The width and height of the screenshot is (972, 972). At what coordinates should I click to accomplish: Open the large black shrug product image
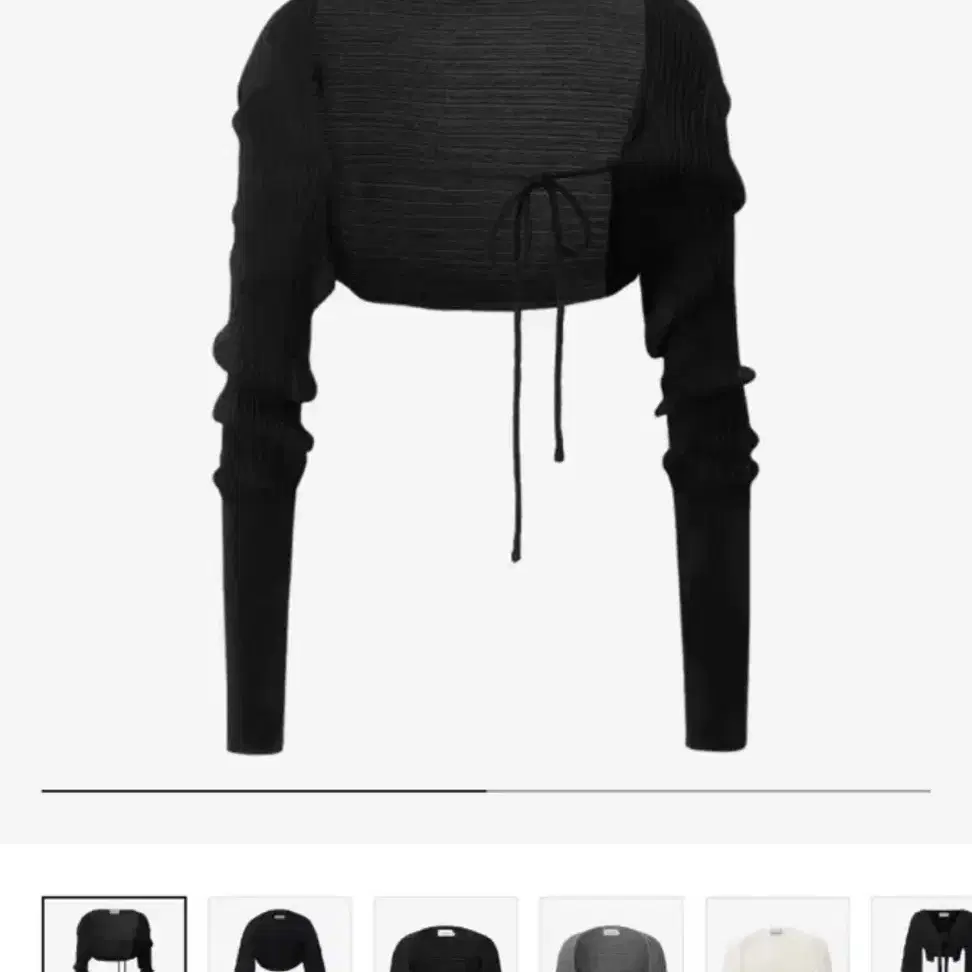tap(486, 380)
